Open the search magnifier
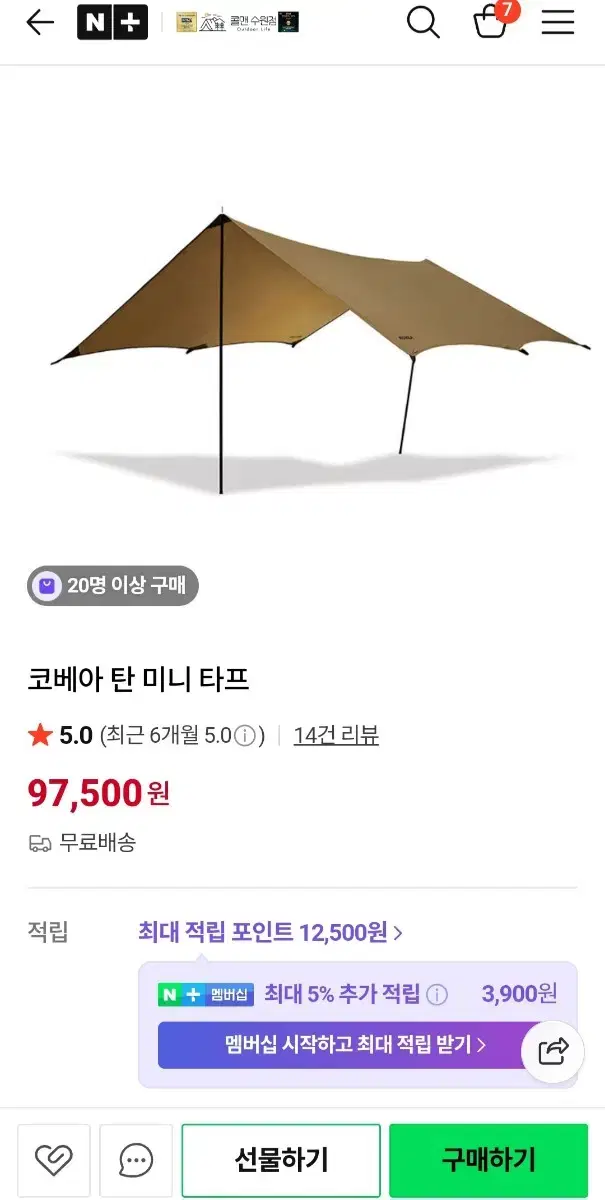 pos(424,22)
